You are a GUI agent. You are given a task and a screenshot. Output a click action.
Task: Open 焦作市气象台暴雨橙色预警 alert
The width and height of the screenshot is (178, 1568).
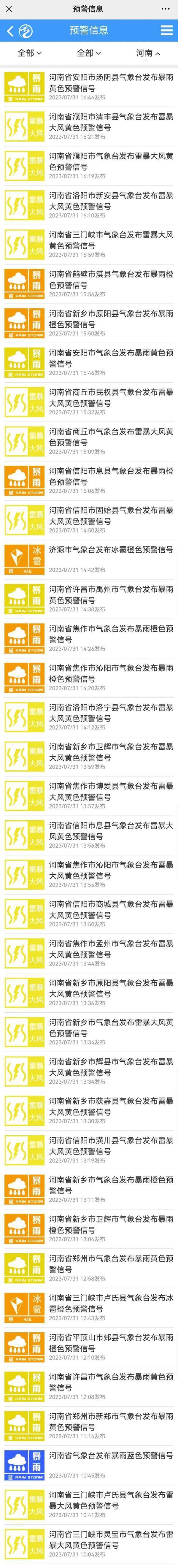tap(111, 634)
